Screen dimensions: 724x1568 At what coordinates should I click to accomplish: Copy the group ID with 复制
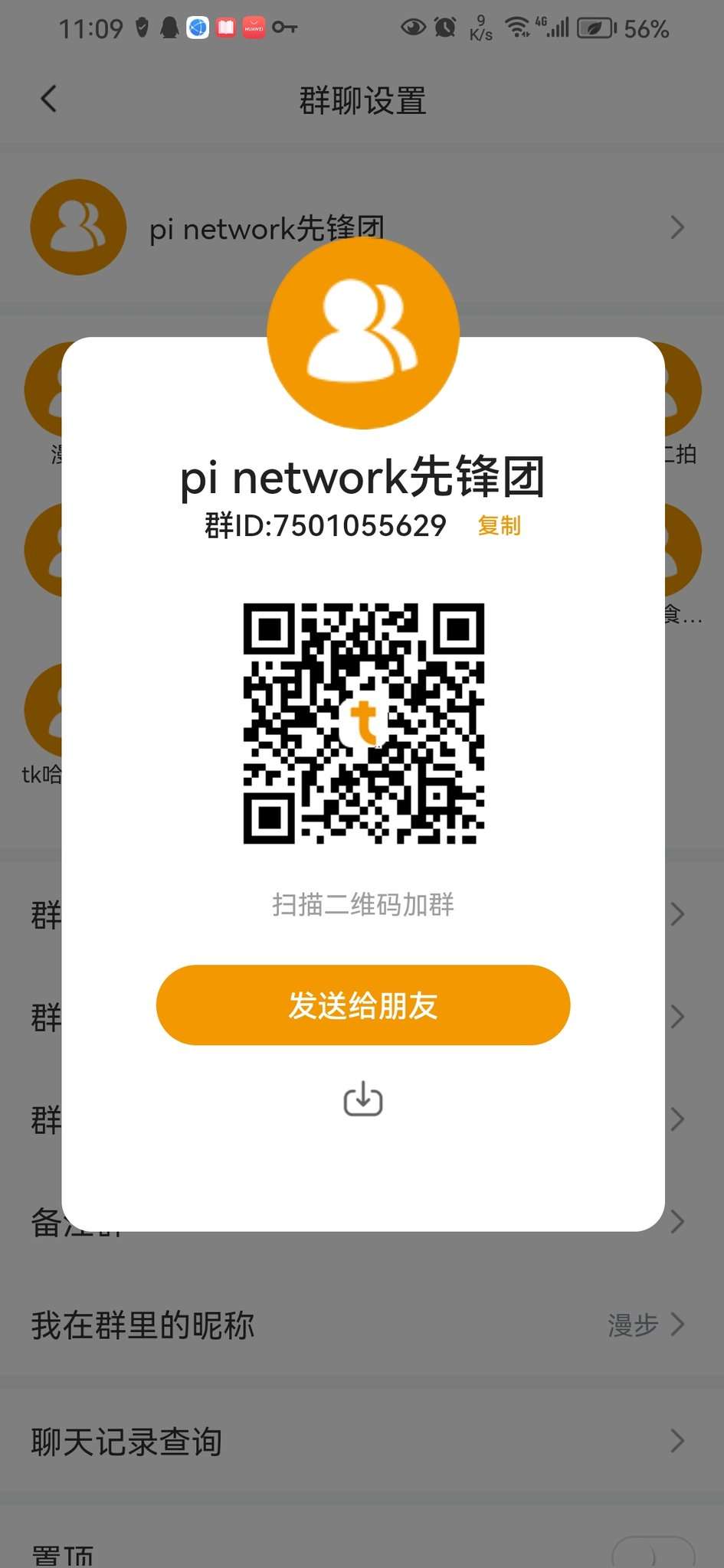click(x=499, y=526)
